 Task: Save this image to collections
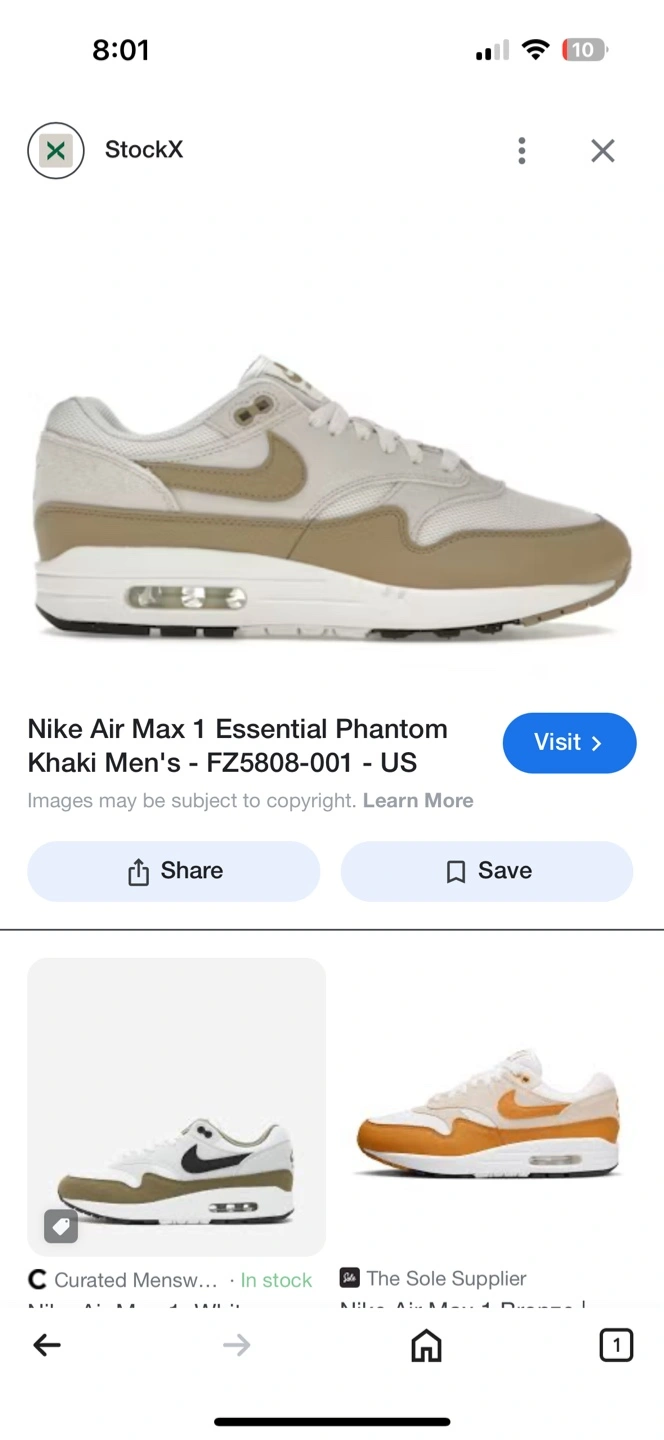click(x=487, y=871)
